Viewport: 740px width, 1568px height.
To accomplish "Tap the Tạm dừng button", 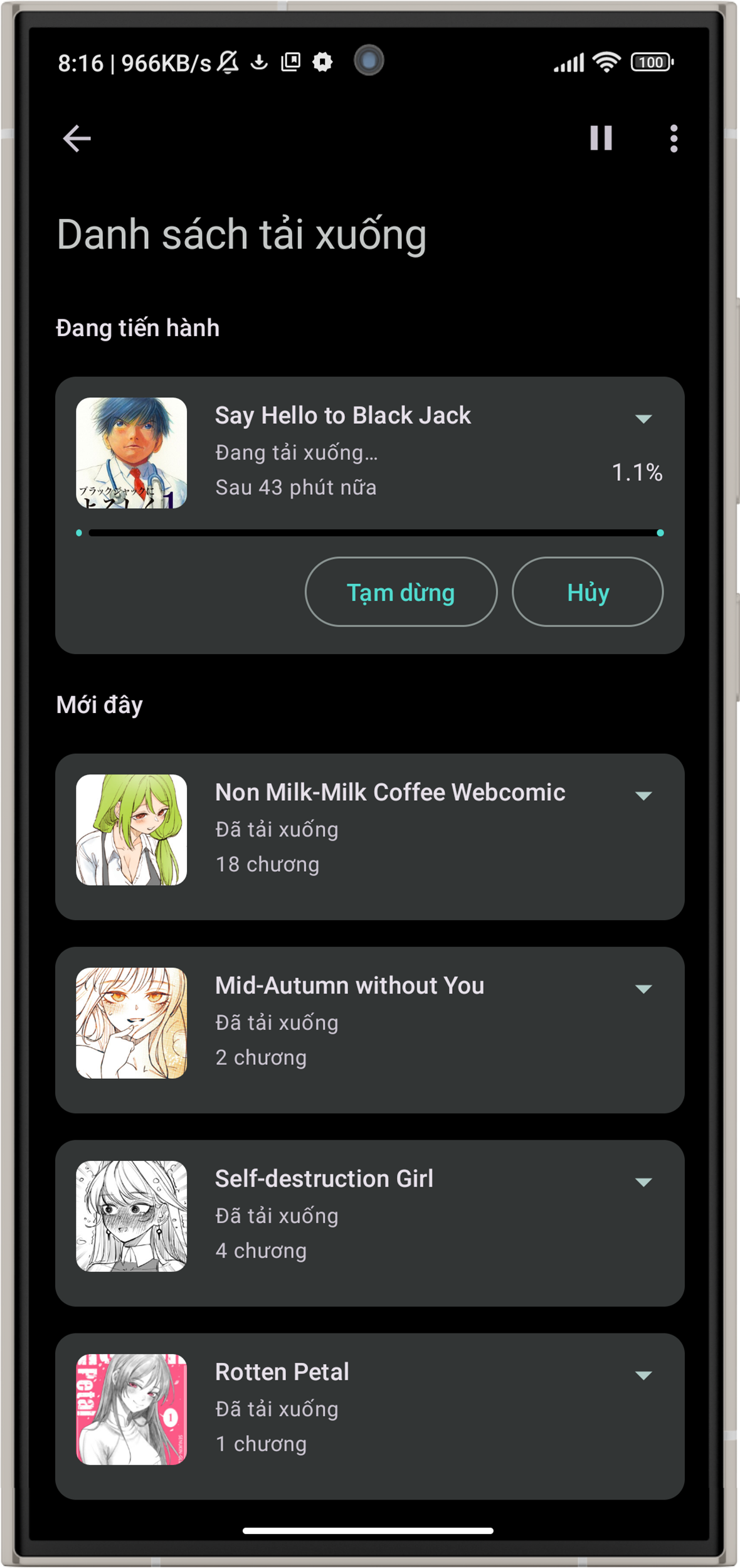I will (x=401, y=592).
